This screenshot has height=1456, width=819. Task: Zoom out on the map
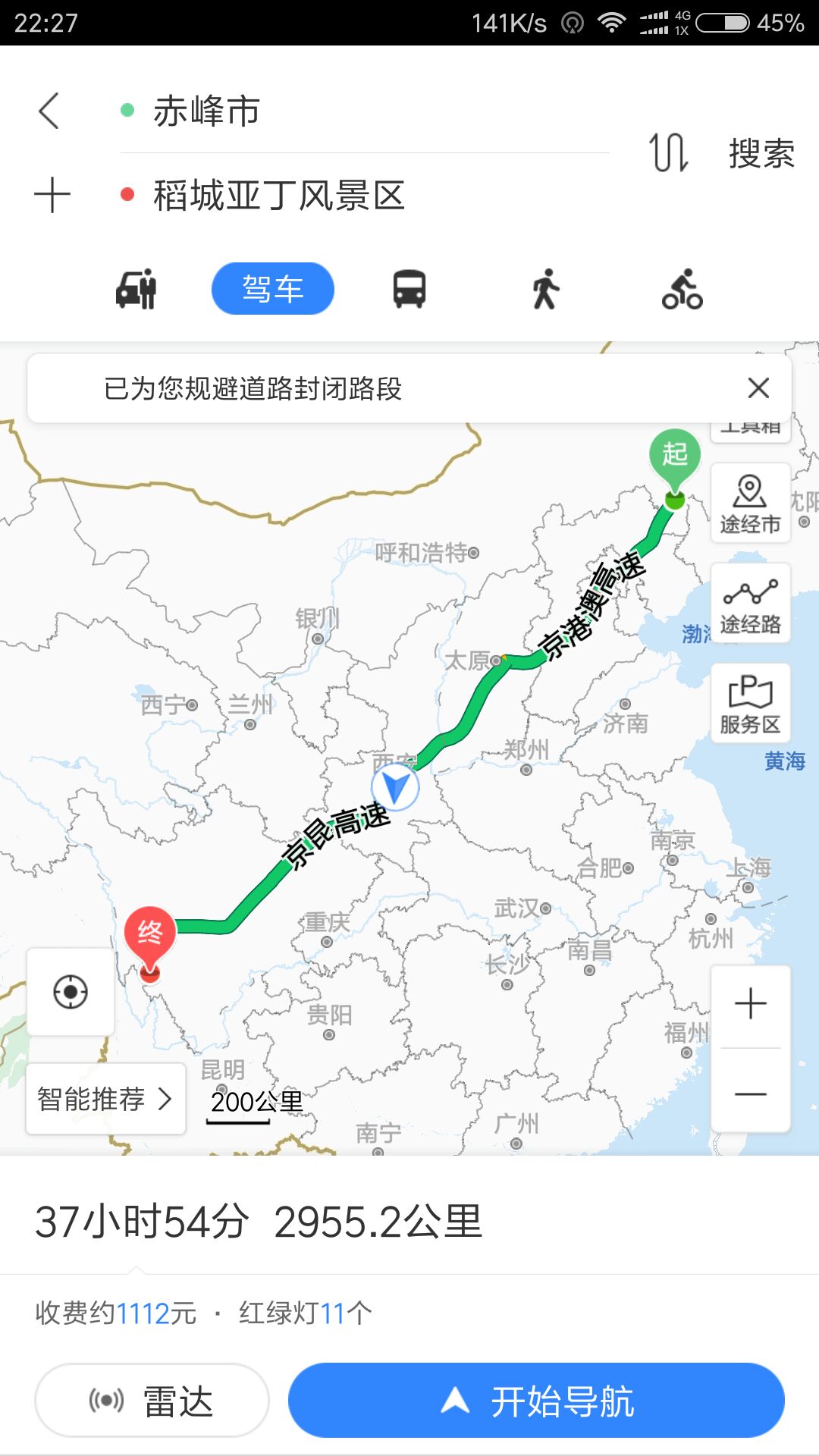click(751, 1094)
